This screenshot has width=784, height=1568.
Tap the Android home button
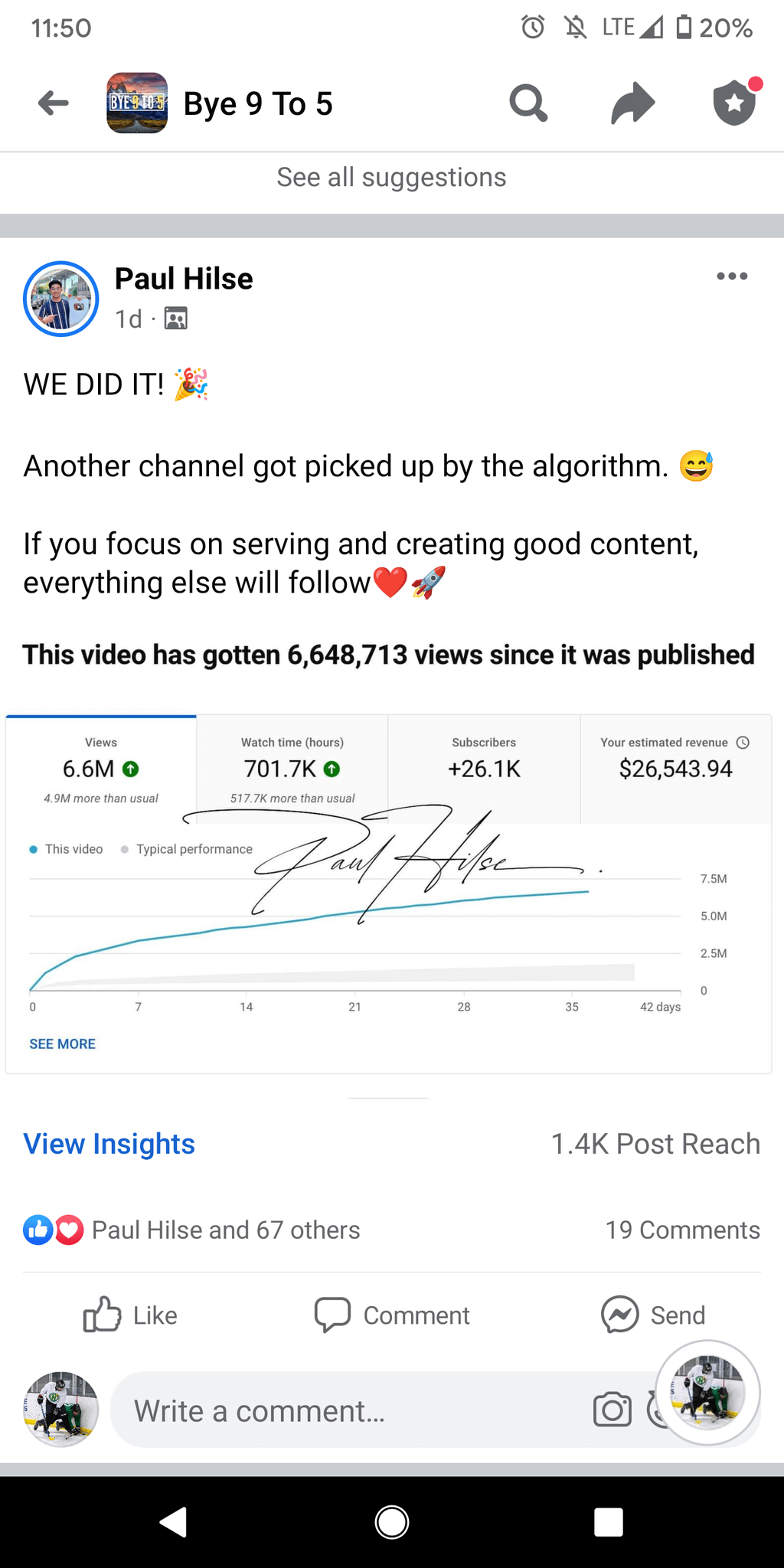(392, 1522)
